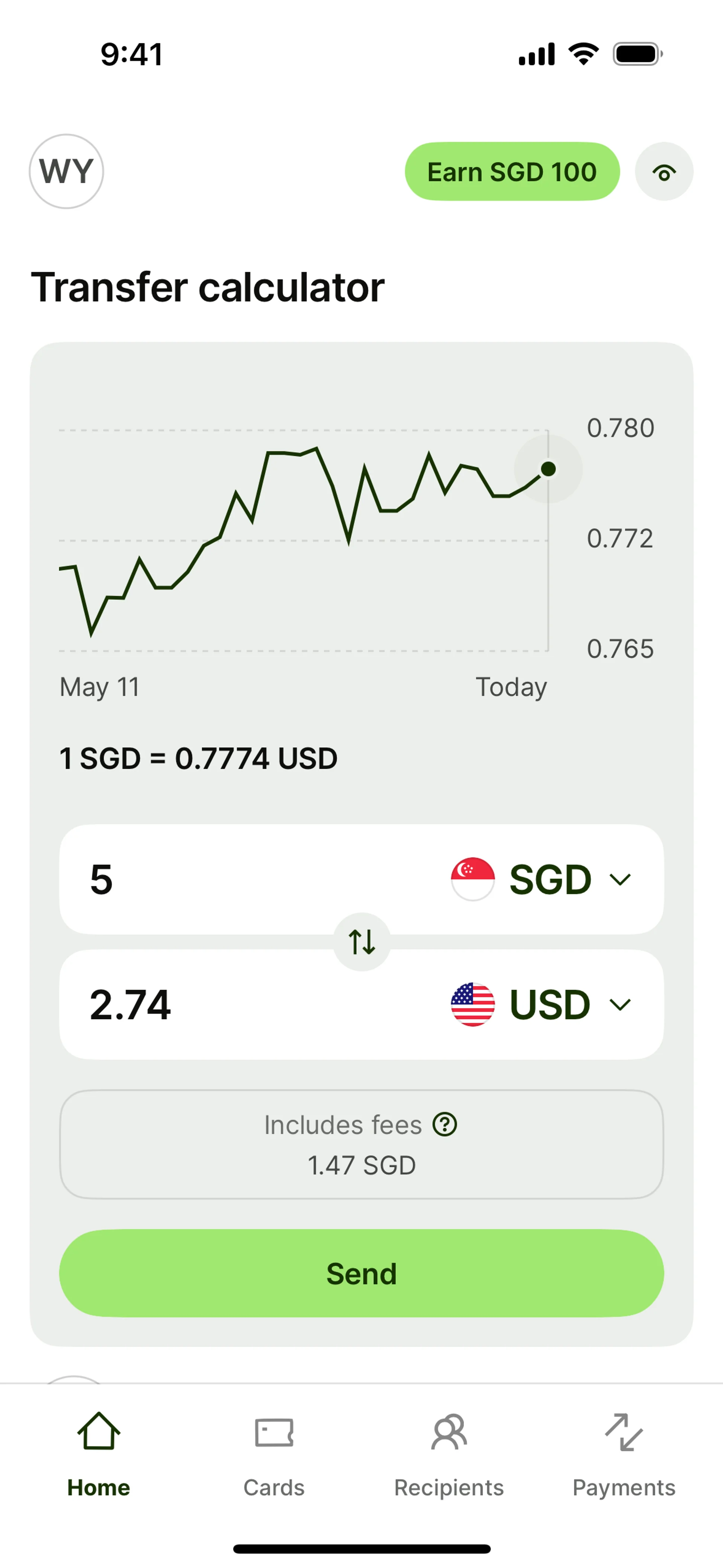
Task: Tap the Earn SGD 100 button
Action: tap(512, 172)
